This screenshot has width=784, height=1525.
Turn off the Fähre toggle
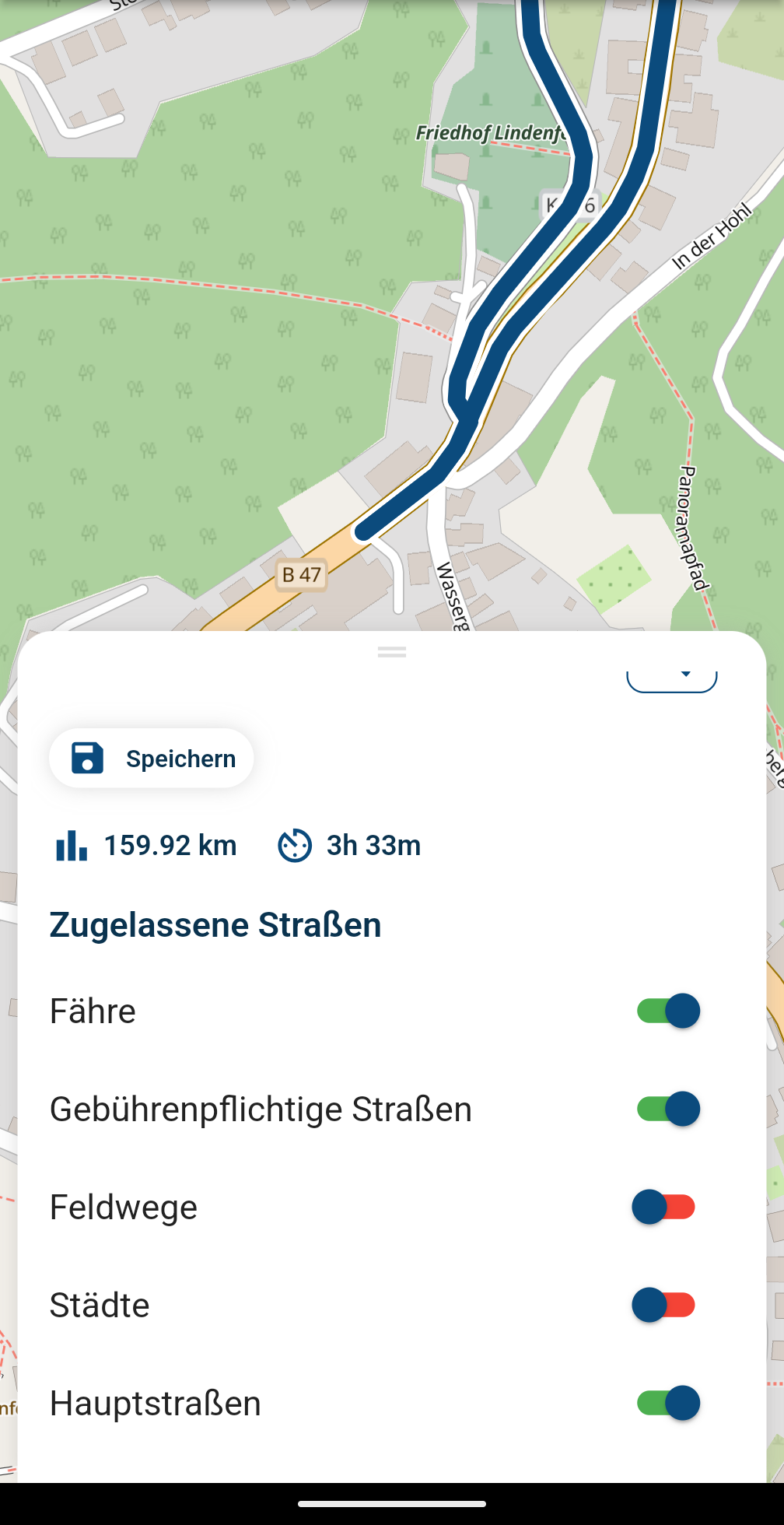point(668,1011)
